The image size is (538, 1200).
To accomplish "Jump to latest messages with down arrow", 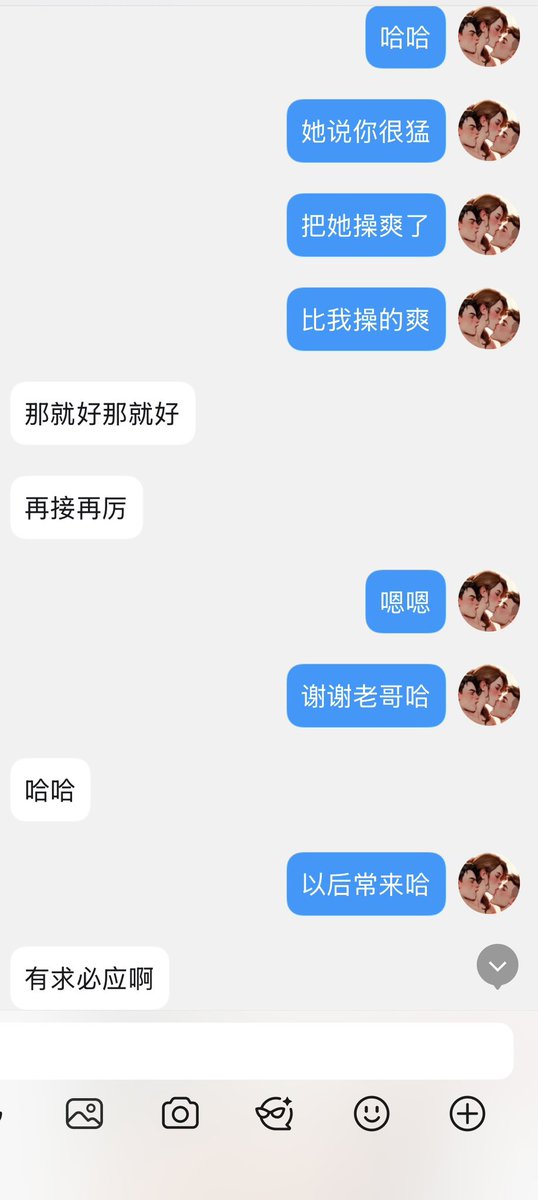I will pos(498,966).
